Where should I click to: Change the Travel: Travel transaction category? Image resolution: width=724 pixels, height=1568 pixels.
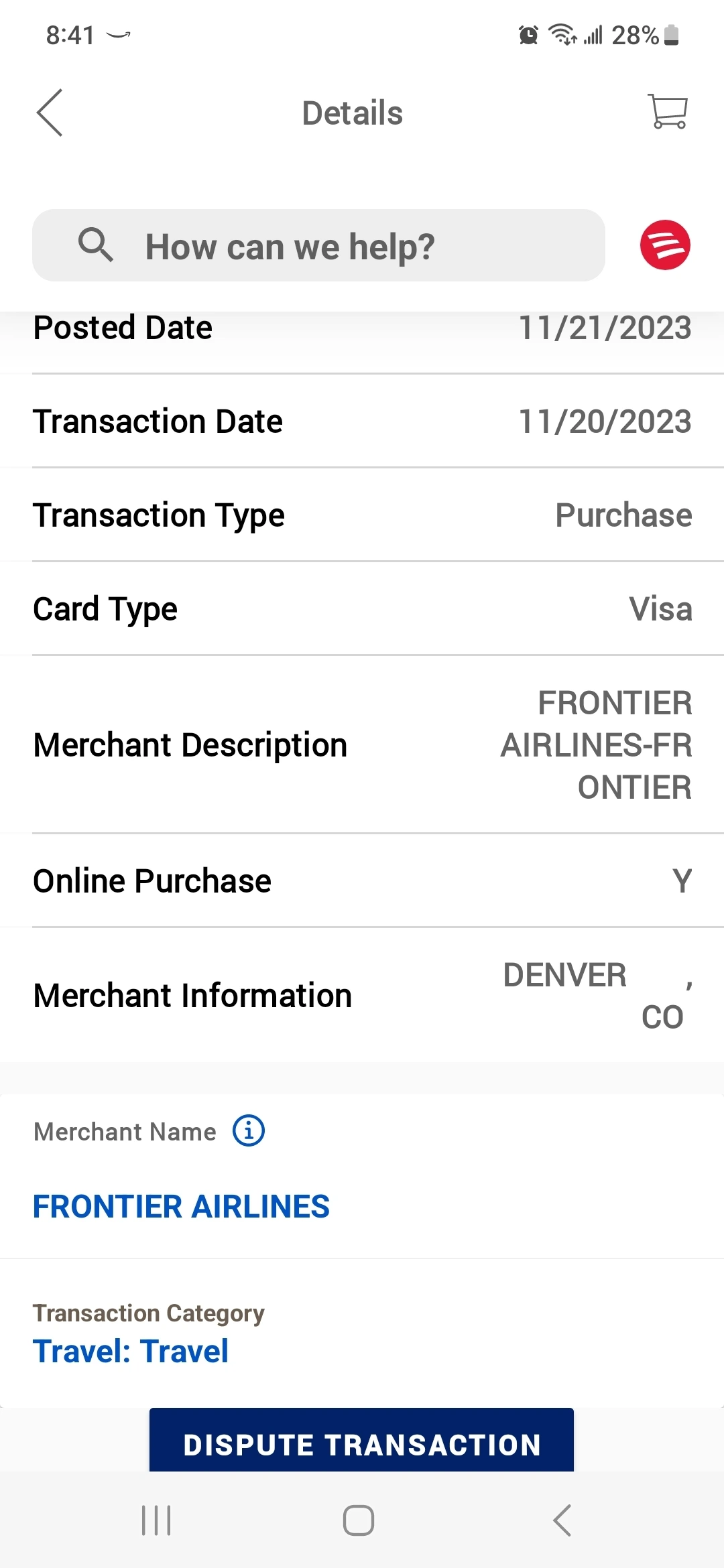(x=131, y=1351)
